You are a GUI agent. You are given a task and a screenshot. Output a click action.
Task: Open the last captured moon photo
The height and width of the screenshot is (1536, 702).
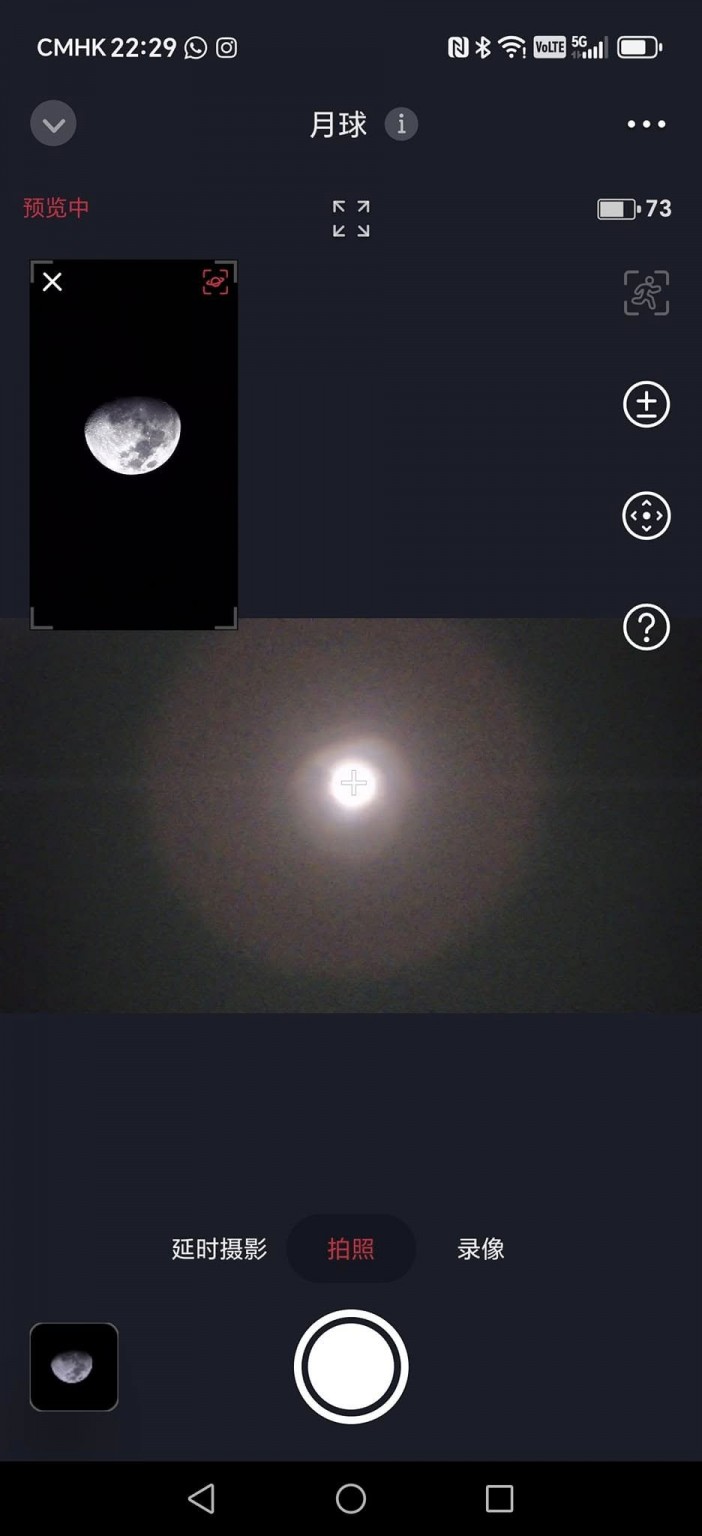click(74, 1366)
